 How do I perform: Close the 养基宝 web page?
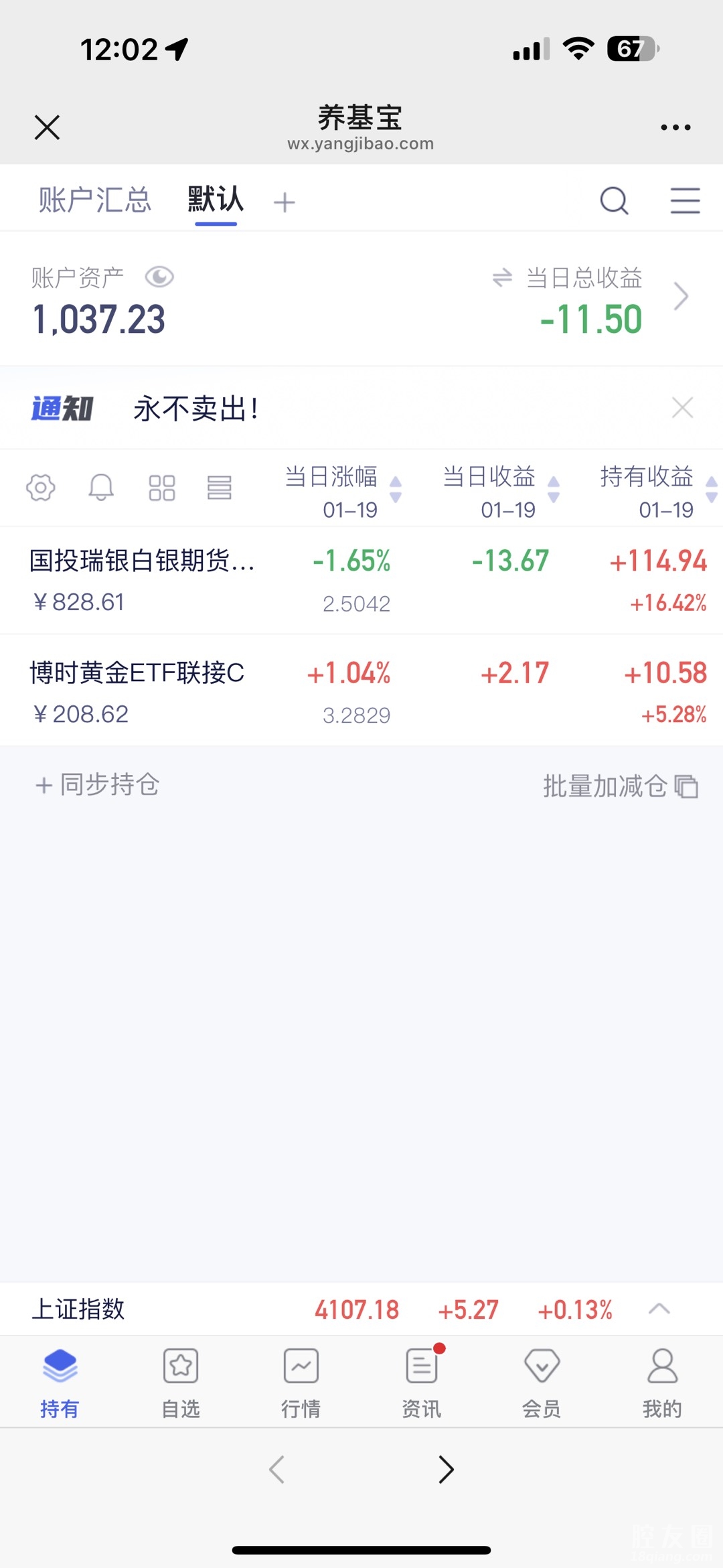tap(47, 127)
